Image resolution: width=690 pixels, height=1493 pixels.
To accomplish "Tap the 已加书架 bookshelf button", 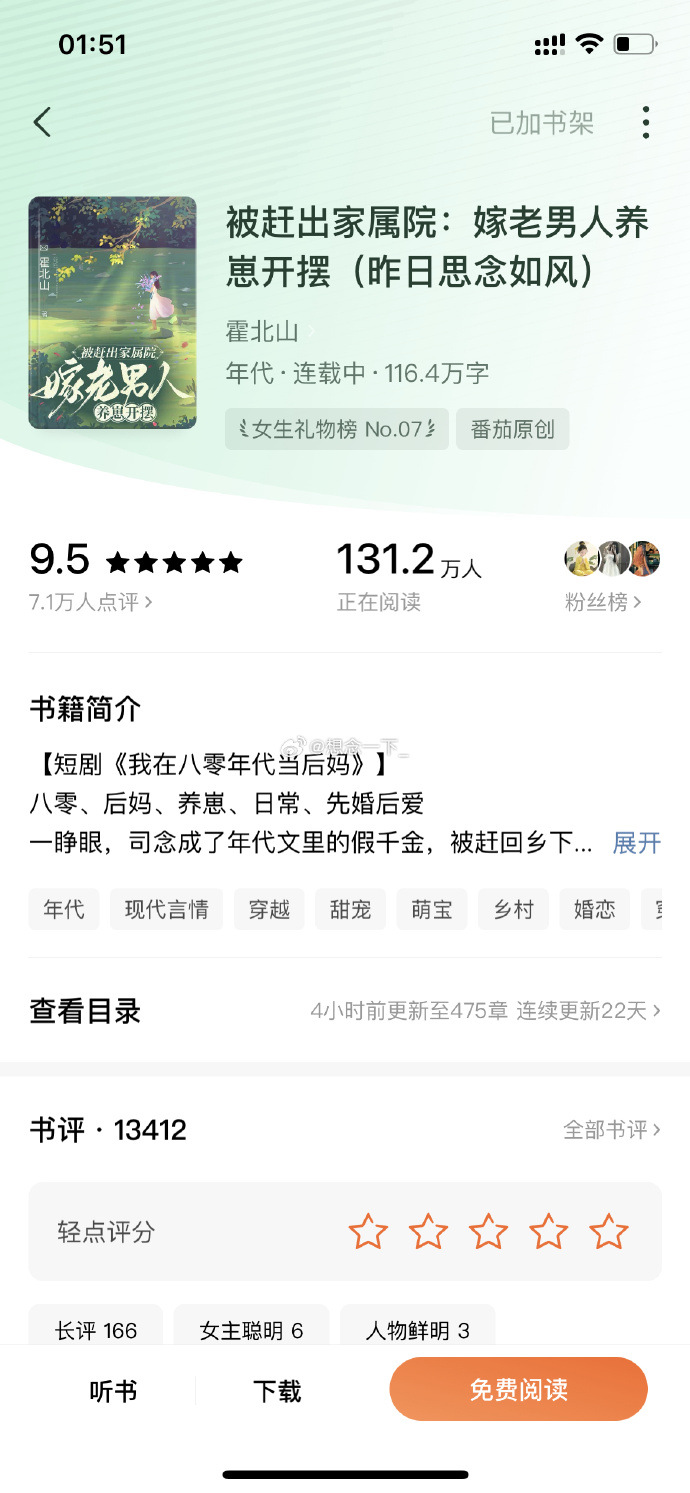I will [x=541, y=123].
